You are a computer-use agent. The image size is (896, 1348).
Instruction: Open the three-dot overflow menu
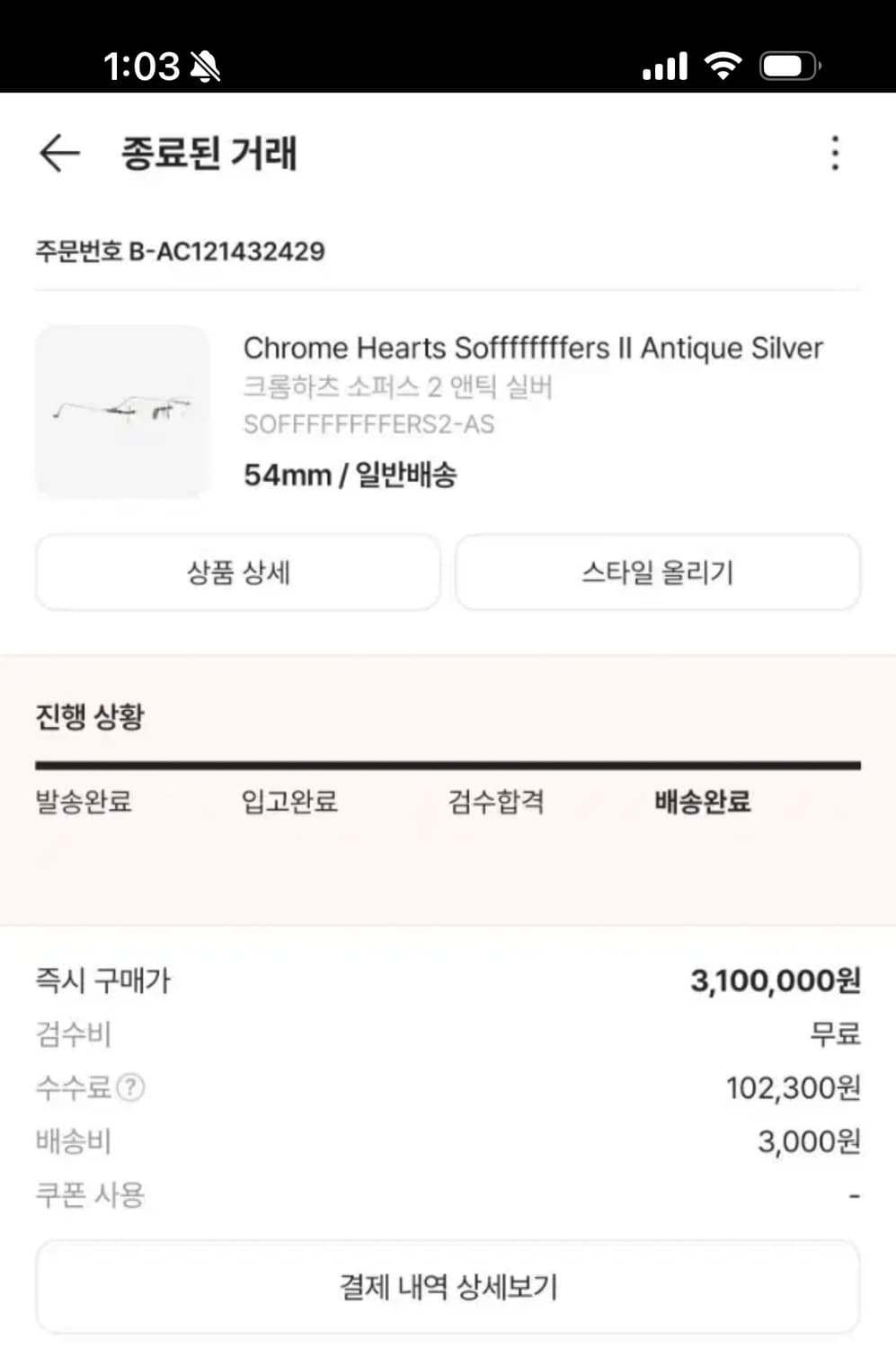click(x=835, y=155)
